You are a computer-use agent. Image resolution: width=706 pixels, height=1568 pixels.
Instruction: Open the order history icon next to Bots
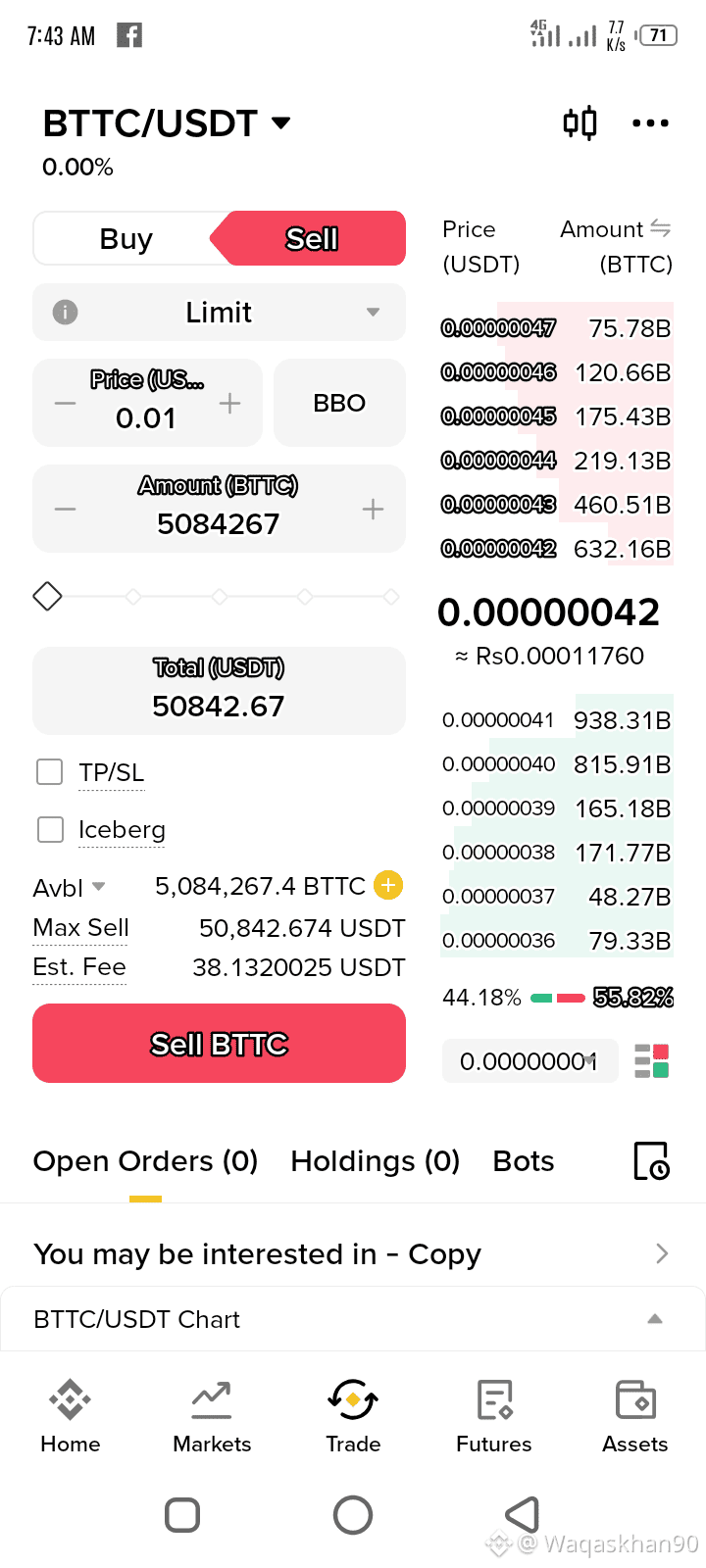[651, 1160]
